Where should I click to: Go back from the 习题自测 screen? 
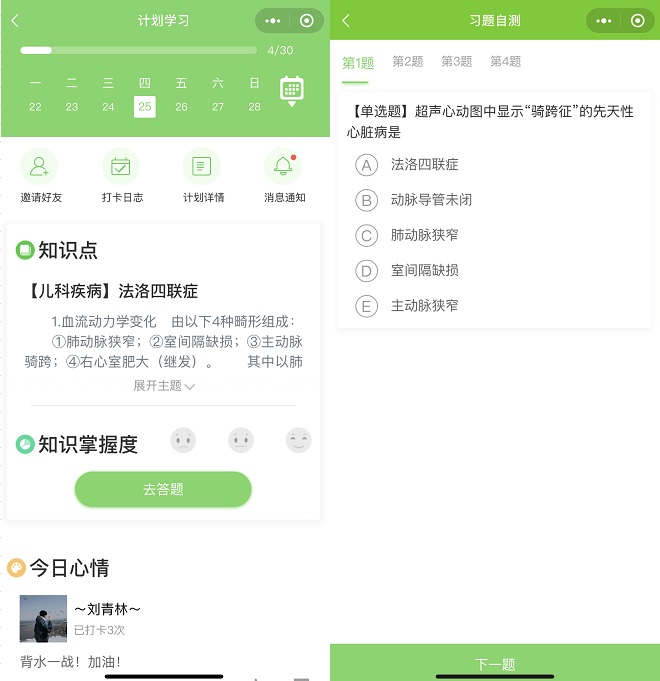pos(346,21)
